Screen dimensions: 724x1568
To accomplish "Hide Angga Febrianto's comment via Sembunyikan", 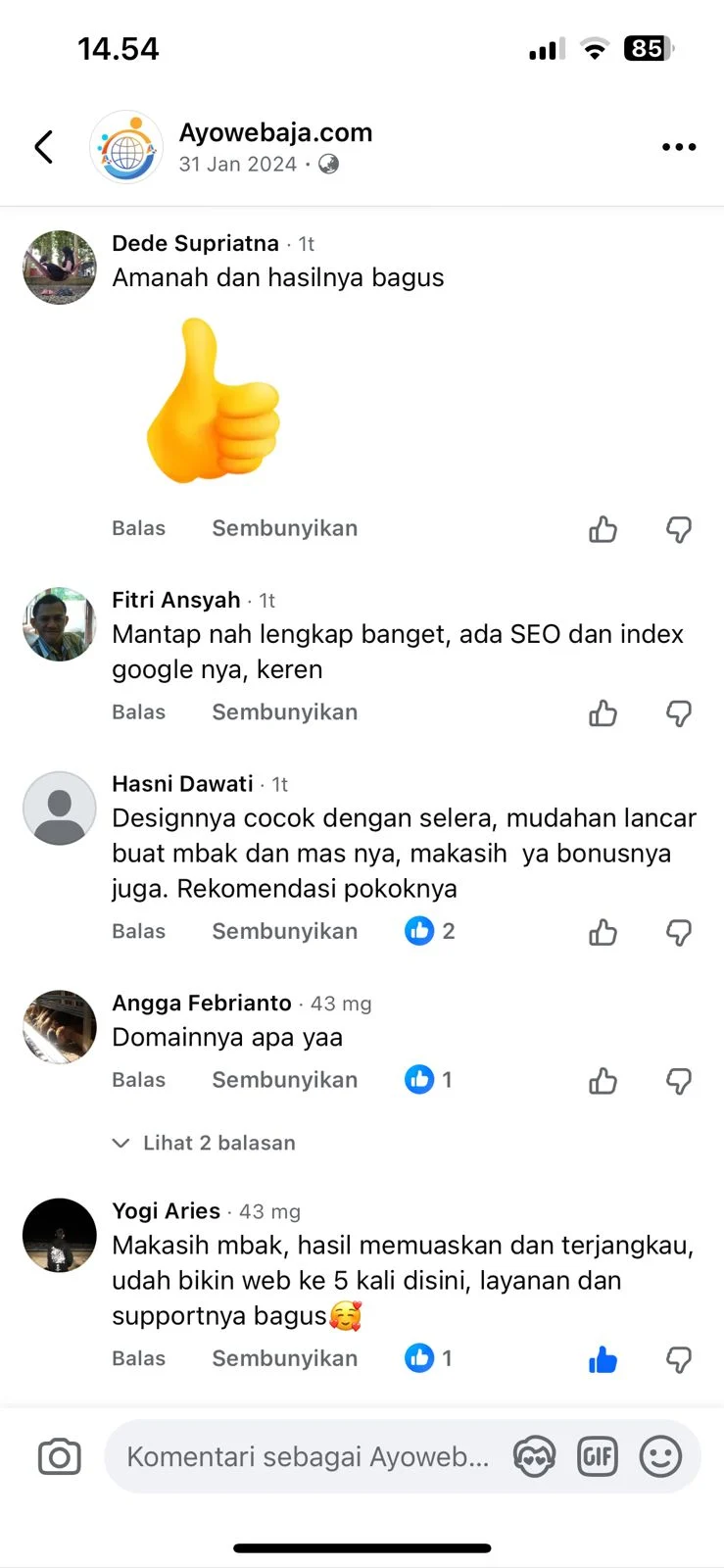I will pos(284,1080).
